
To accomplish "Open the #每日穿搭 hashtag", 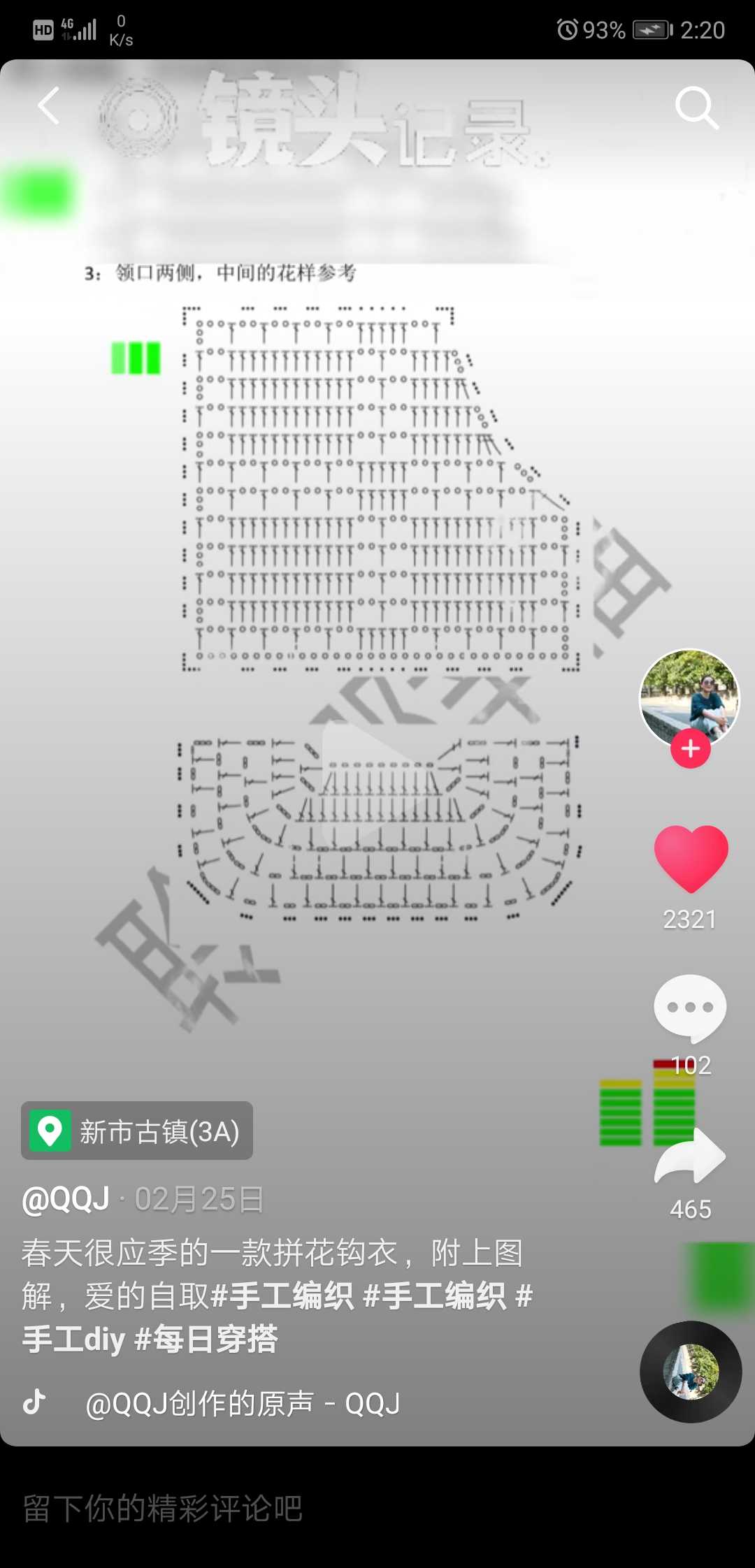I will point(206,1339).
